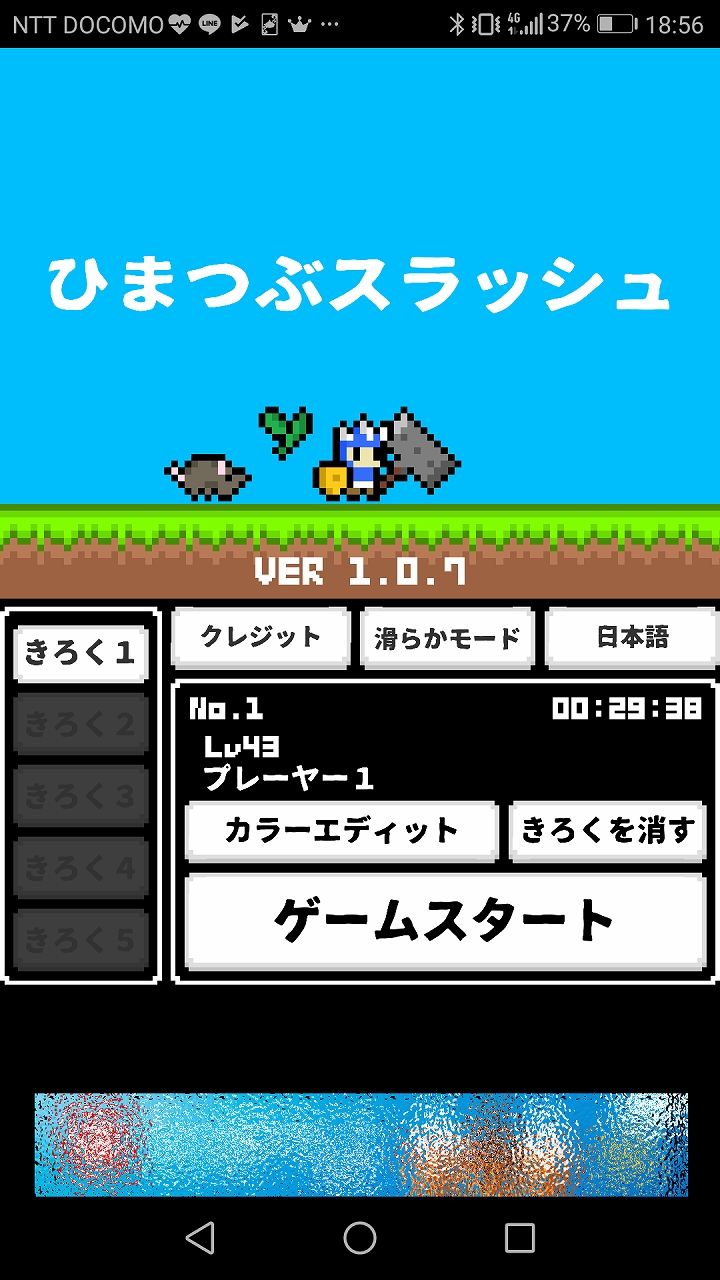Choose the きろく3 save slot
This screenshot has width=720, height=1280.
(x=81, y=797)
